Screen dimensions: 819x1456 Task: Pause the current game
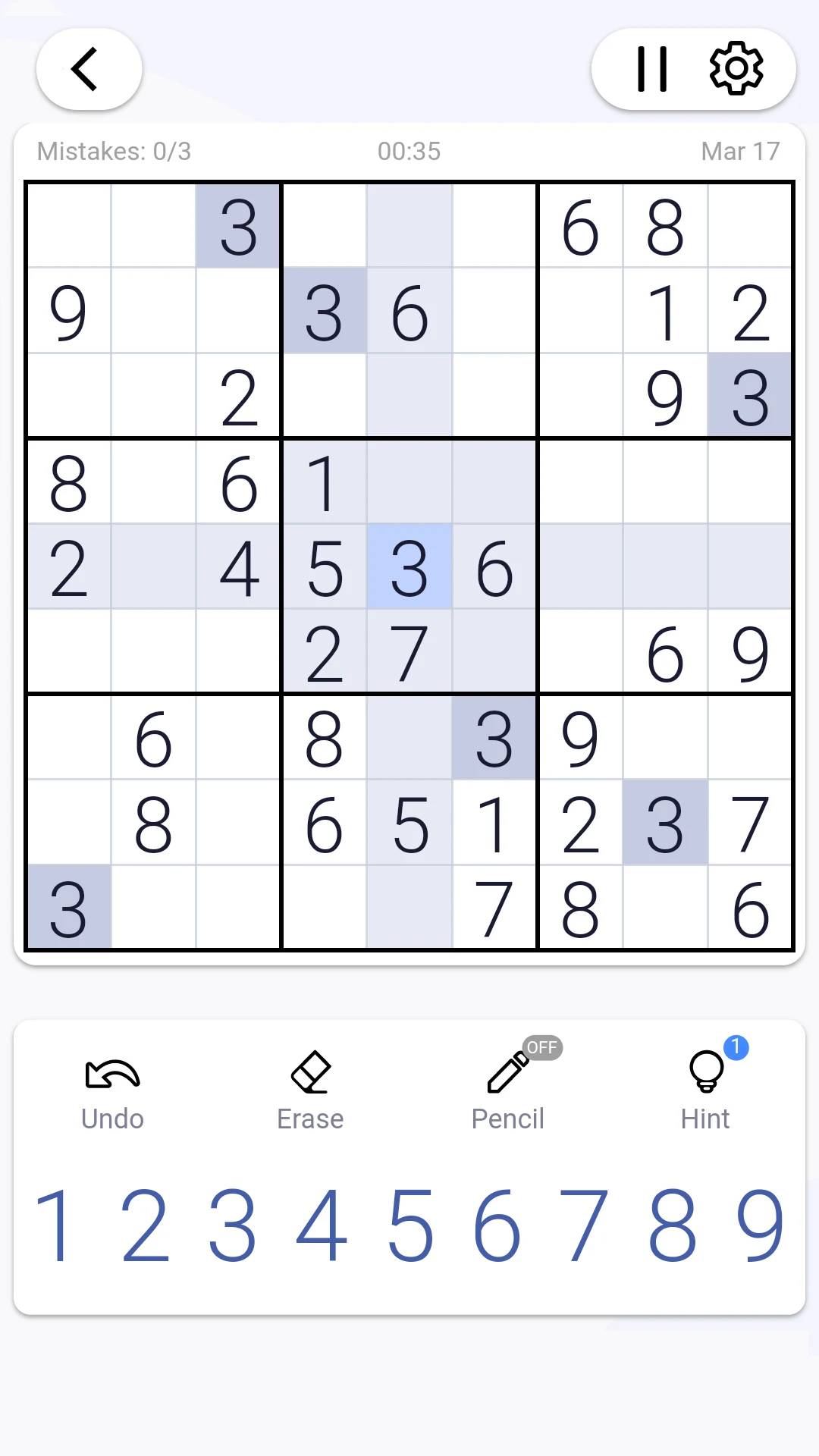pos(651,69)
